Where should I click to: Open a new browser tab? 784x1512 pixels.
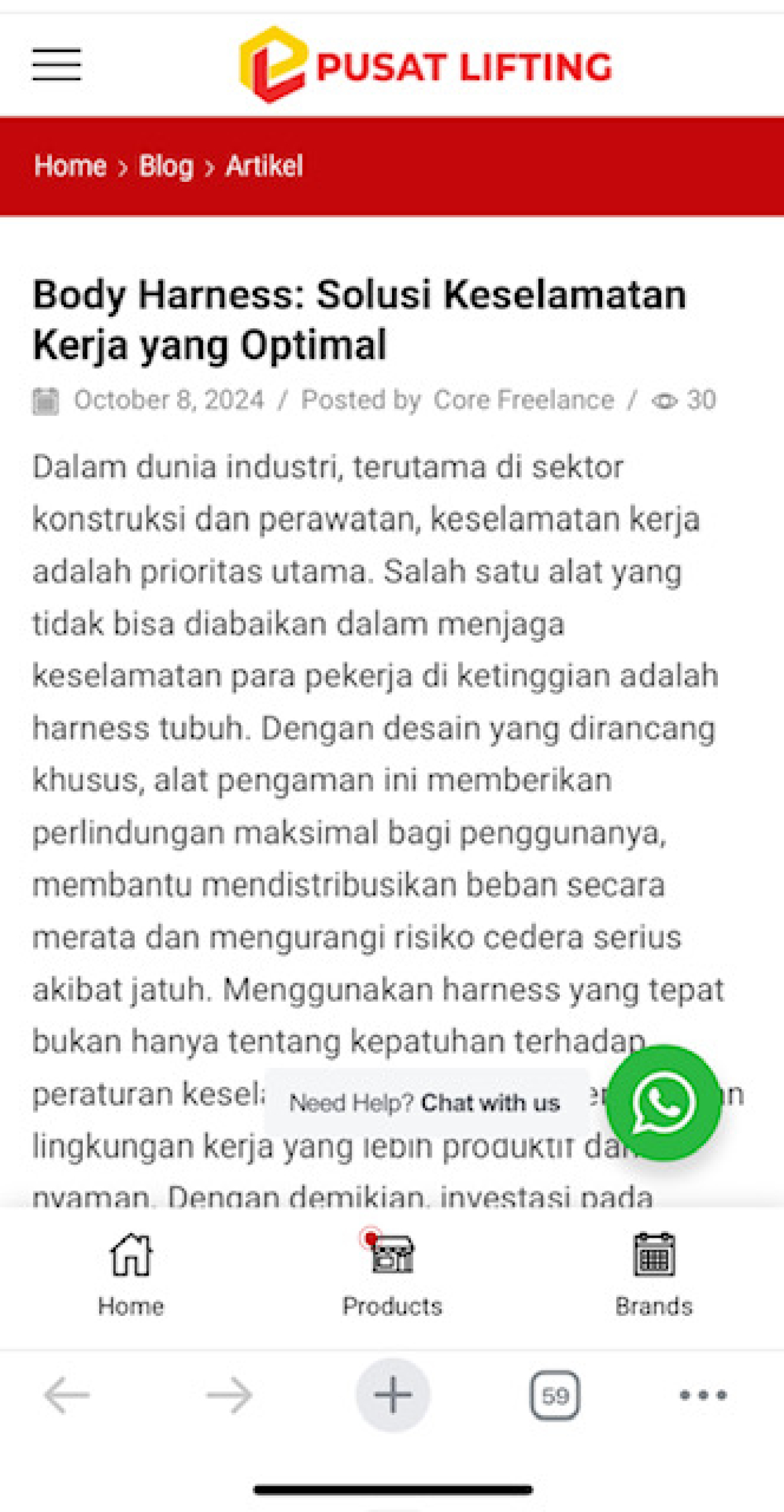tap(393, 1395)
